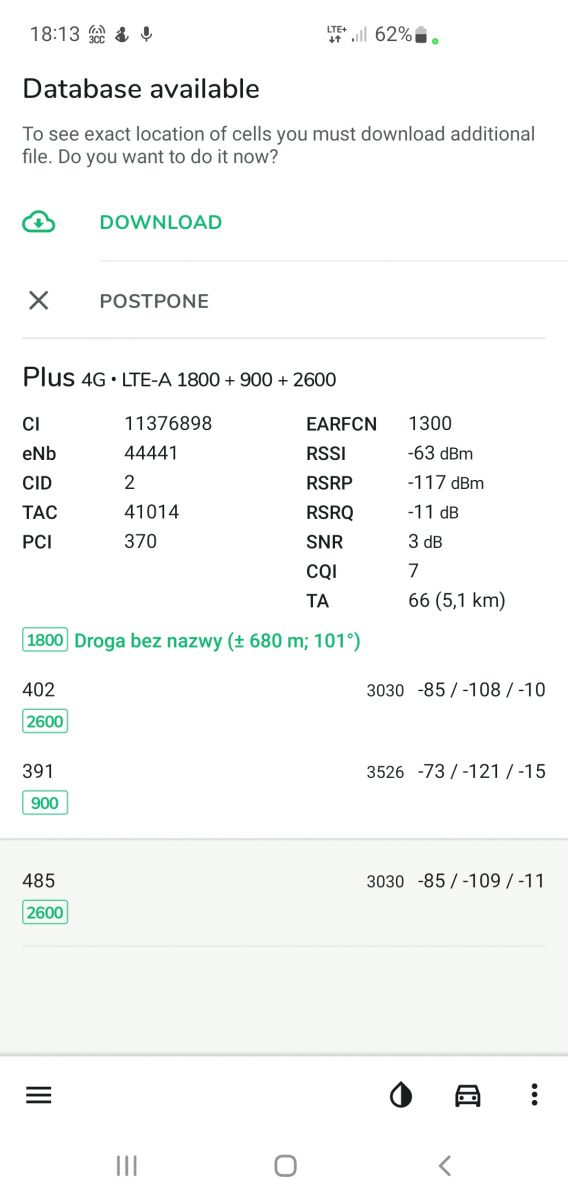Select the neighbor cell with PCI 485
Image resolution: width=568 pixels, height=1200 pixels.
pyautogui.click(x=284, y=896)
